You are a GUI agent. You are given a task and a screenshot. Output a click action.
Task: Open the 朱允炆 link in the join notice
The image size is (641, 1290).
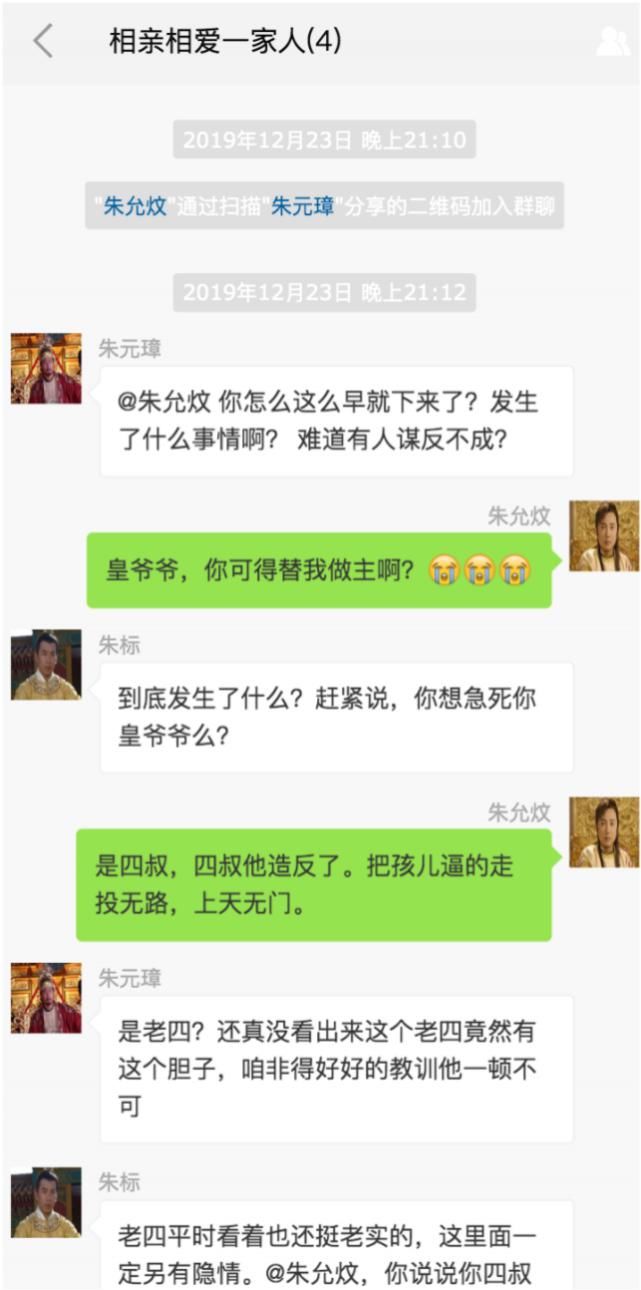pyautogui.click(x=135, y=207)
